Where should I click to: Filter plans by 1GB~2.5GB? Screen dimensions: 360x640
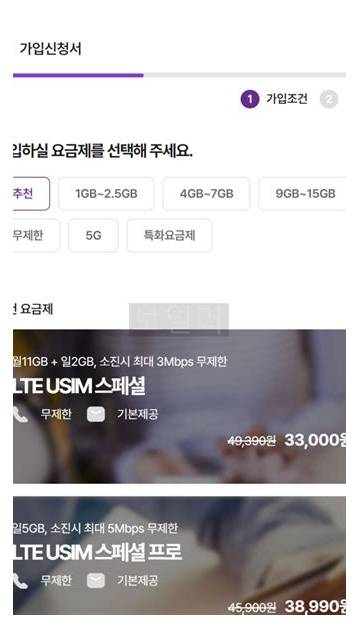click(106, 193)
